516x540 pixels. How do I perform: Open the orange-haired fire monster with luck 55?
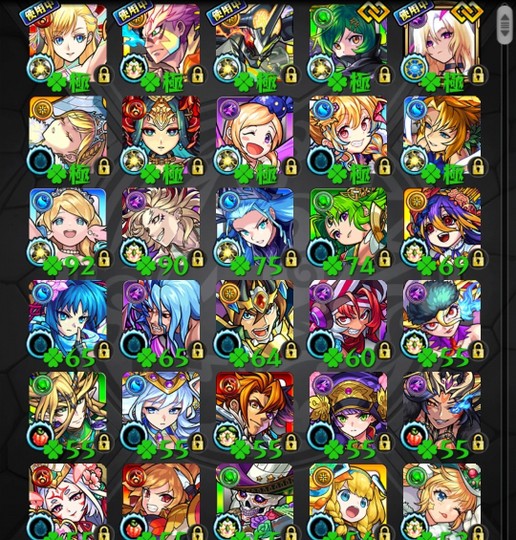coord(255,413)
